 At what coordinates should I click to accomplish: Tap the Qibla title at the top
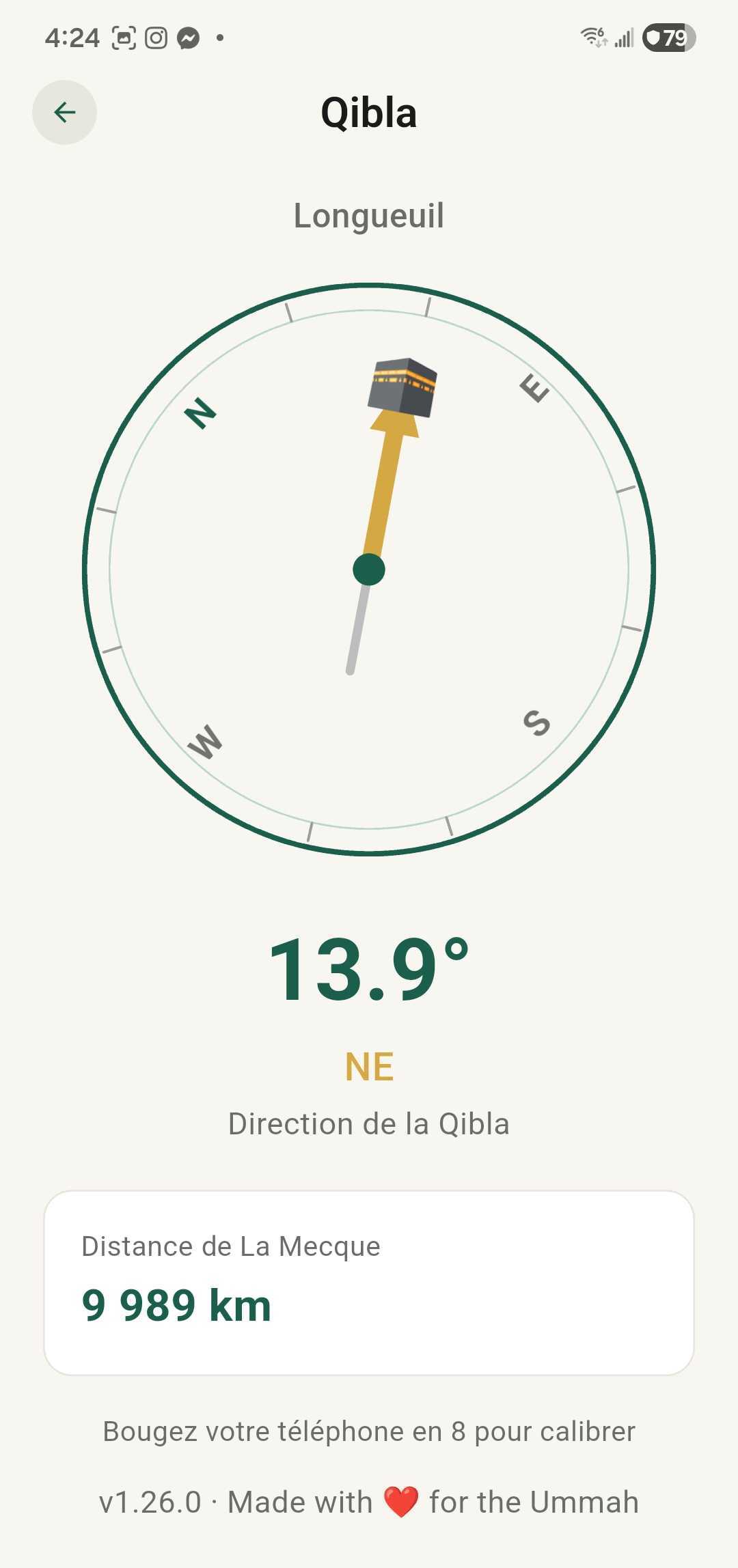pos(369,112)
